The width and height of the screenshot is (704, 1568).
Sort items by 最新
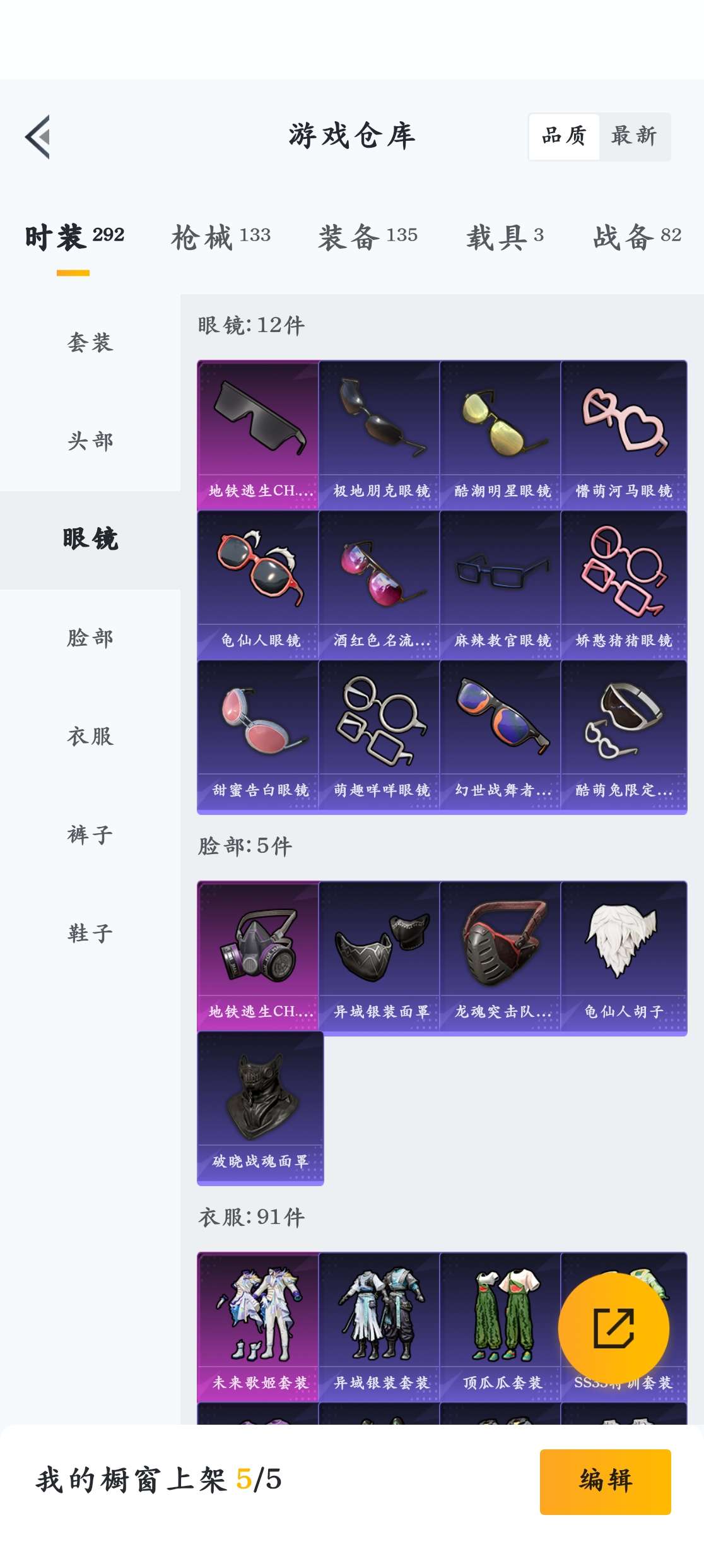pos(634,136)
